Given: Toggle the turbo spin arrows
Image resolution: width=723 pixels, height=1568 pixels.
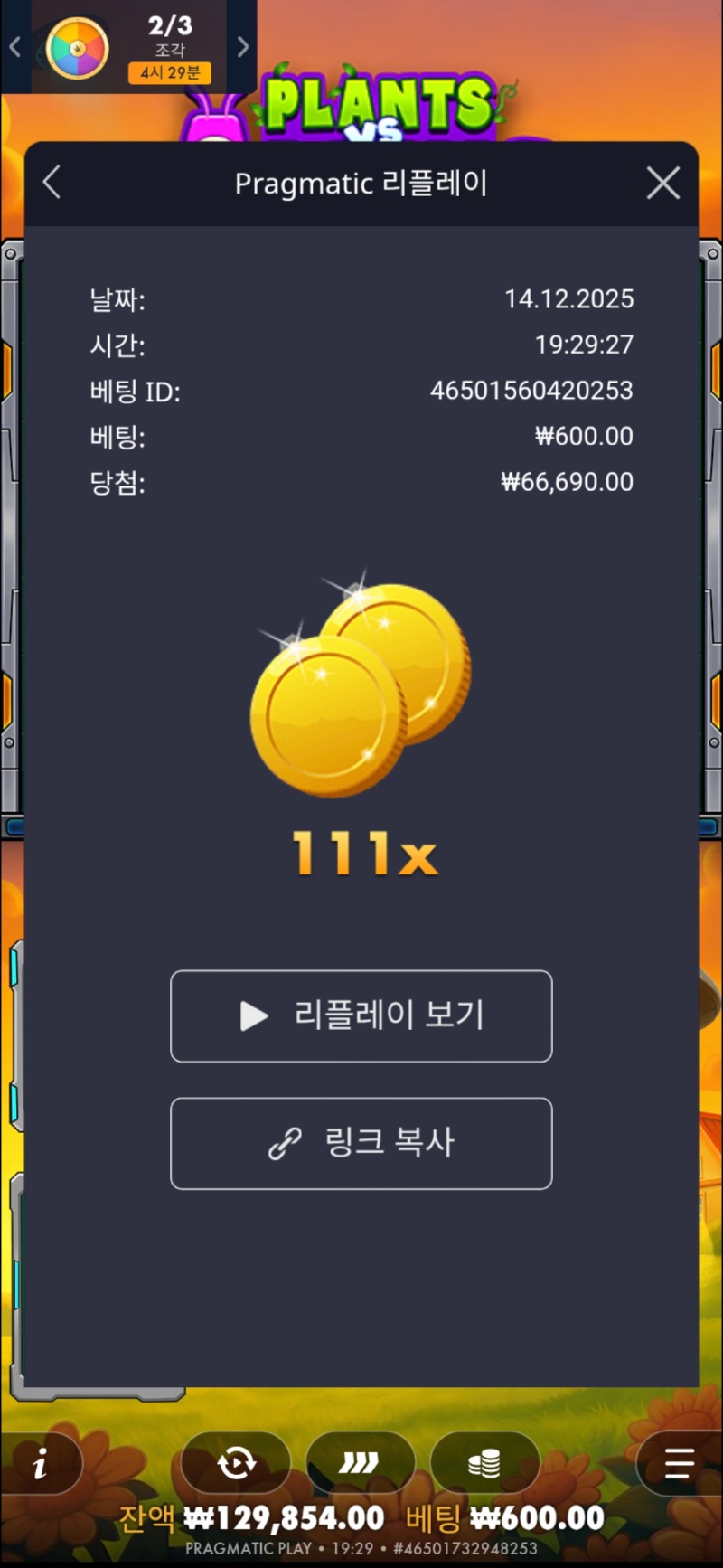Looking at the screenshot, I should pos(360,1462).
